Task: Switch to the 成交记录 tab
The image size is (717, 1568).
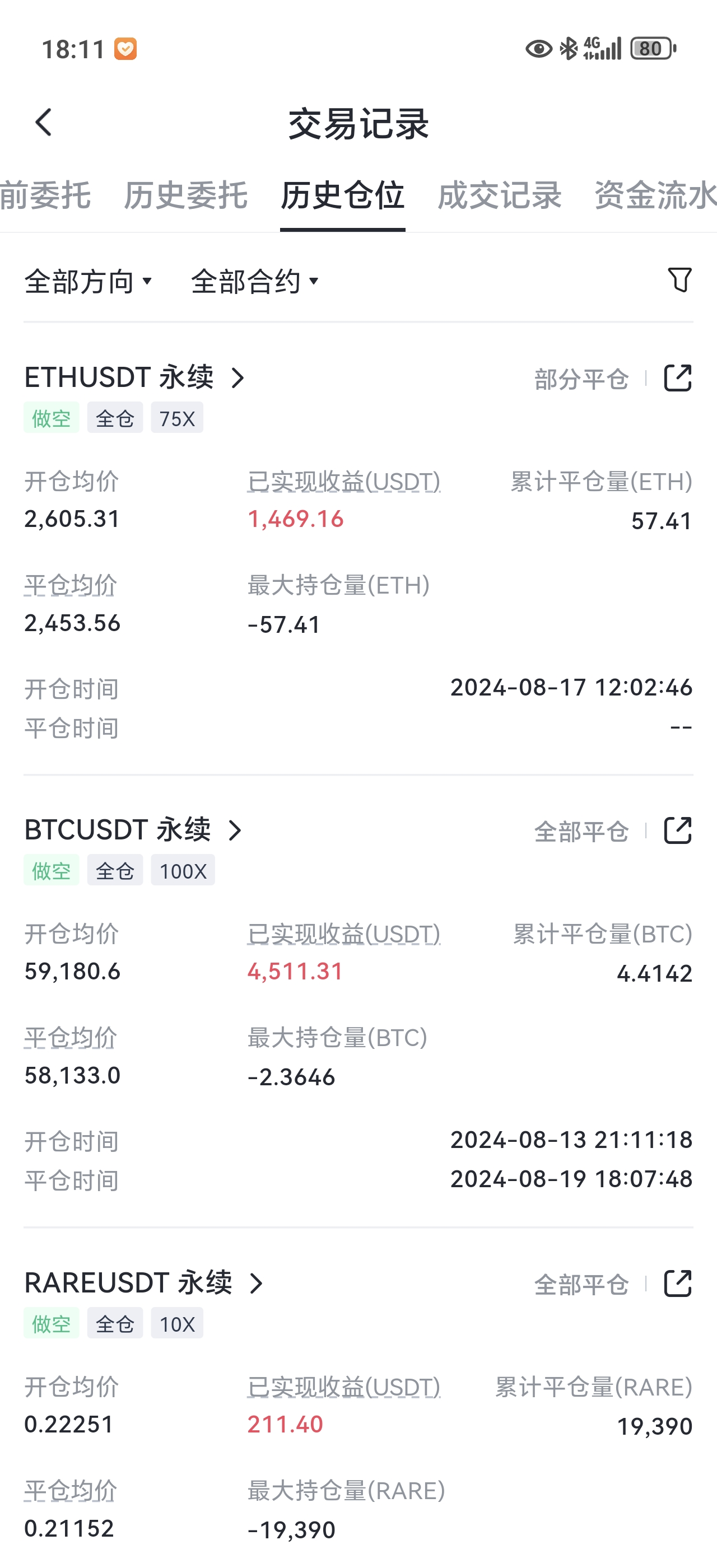Action: click(x=499, y=195)
